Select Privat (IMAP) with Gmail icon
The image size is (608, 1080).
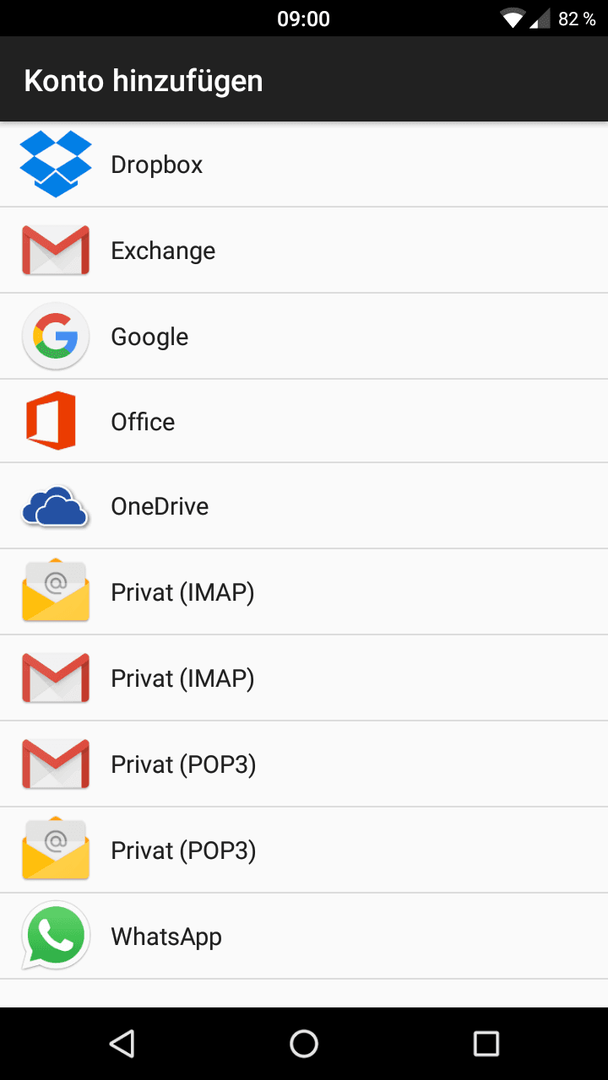tap(304, 678)
